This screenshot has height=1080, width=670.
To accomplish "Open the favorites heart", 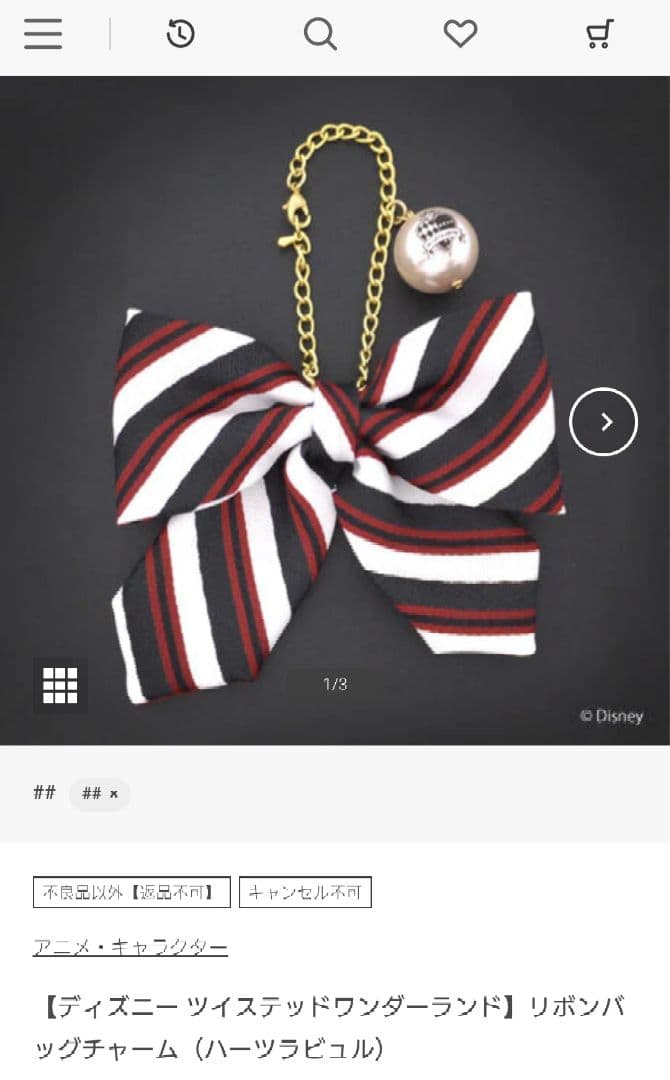I will 460,35.
